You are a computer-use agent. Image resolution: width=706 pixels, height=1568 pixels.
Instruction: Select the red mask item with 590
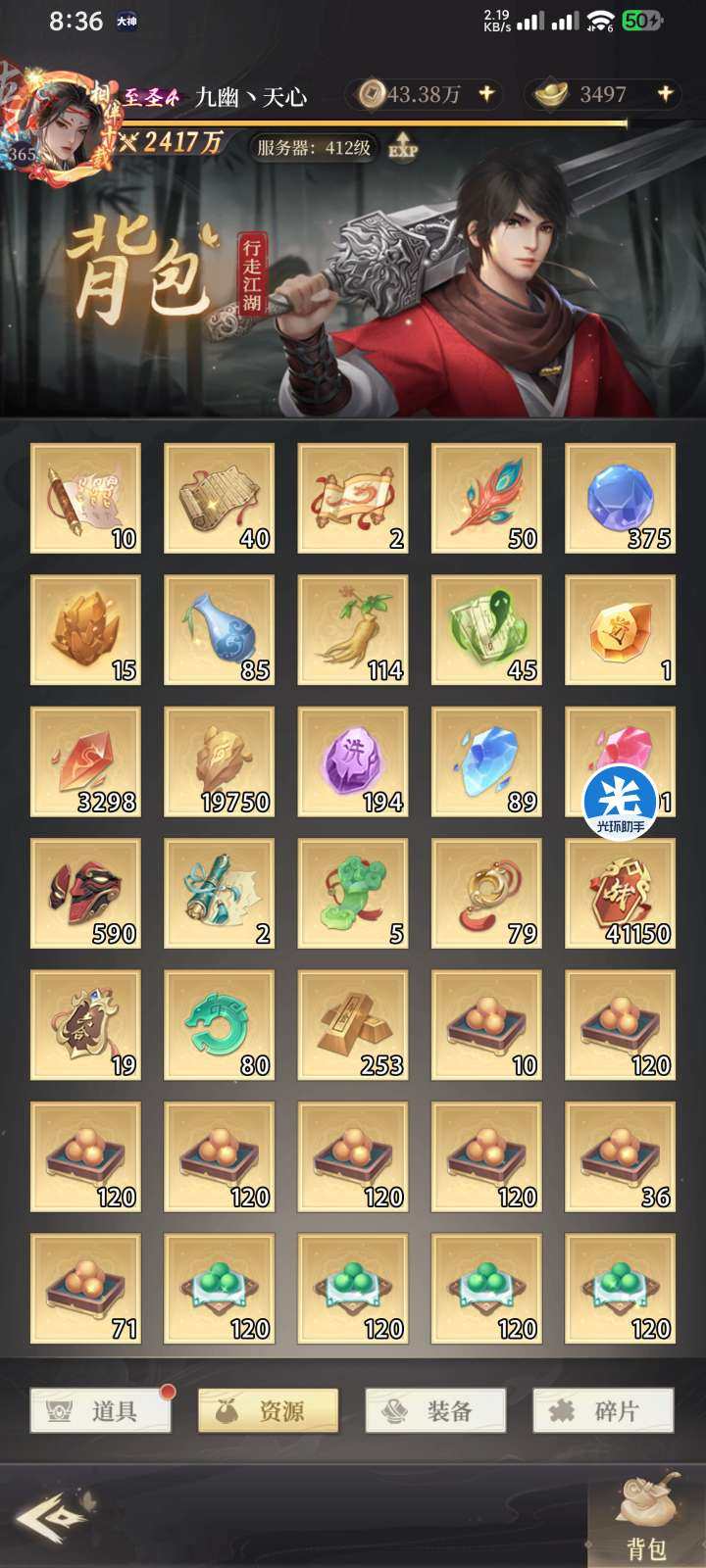pyautogui.click(x=85, y=894)
